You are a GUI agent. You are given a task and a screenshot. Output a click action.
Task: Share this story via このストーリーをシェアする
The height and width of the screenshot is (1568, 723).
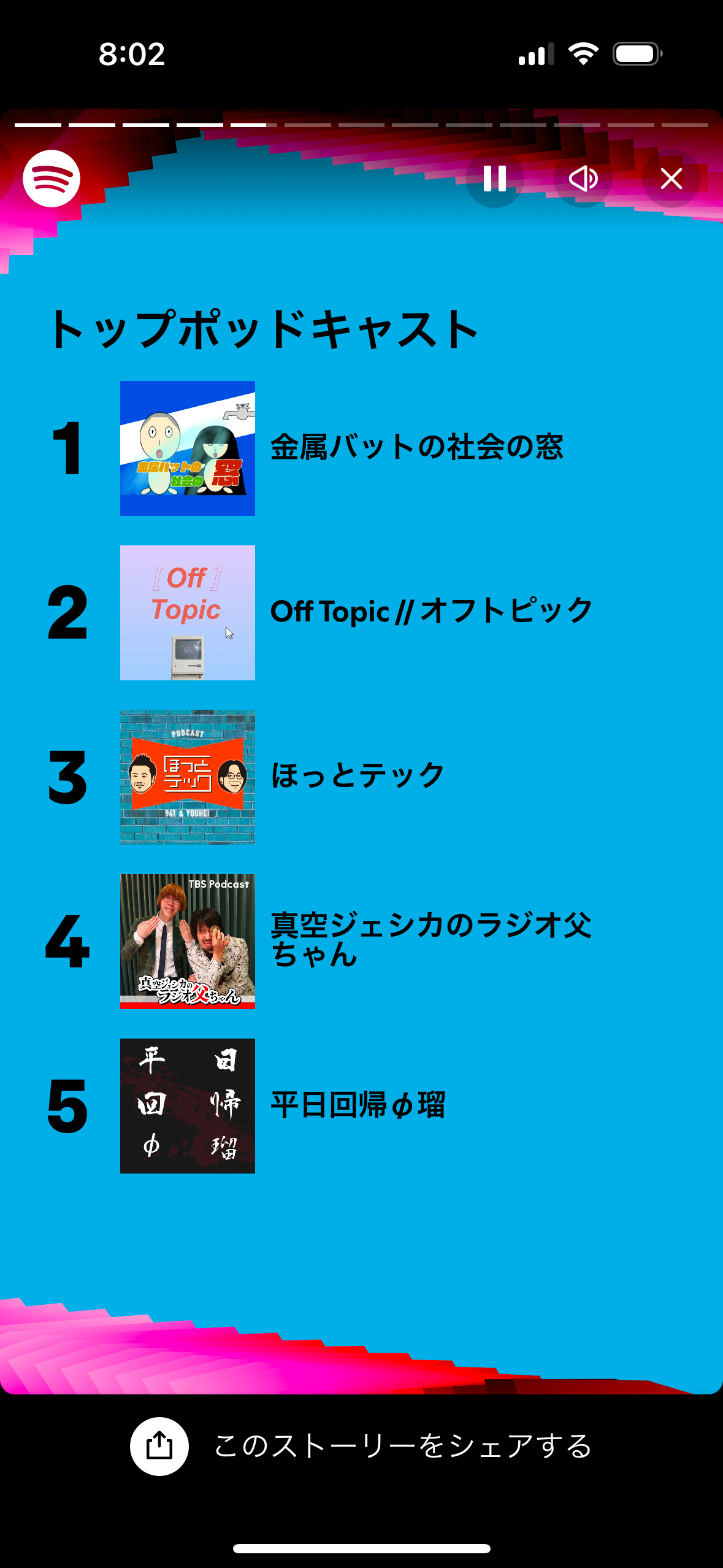click(x=362, y=1446)
